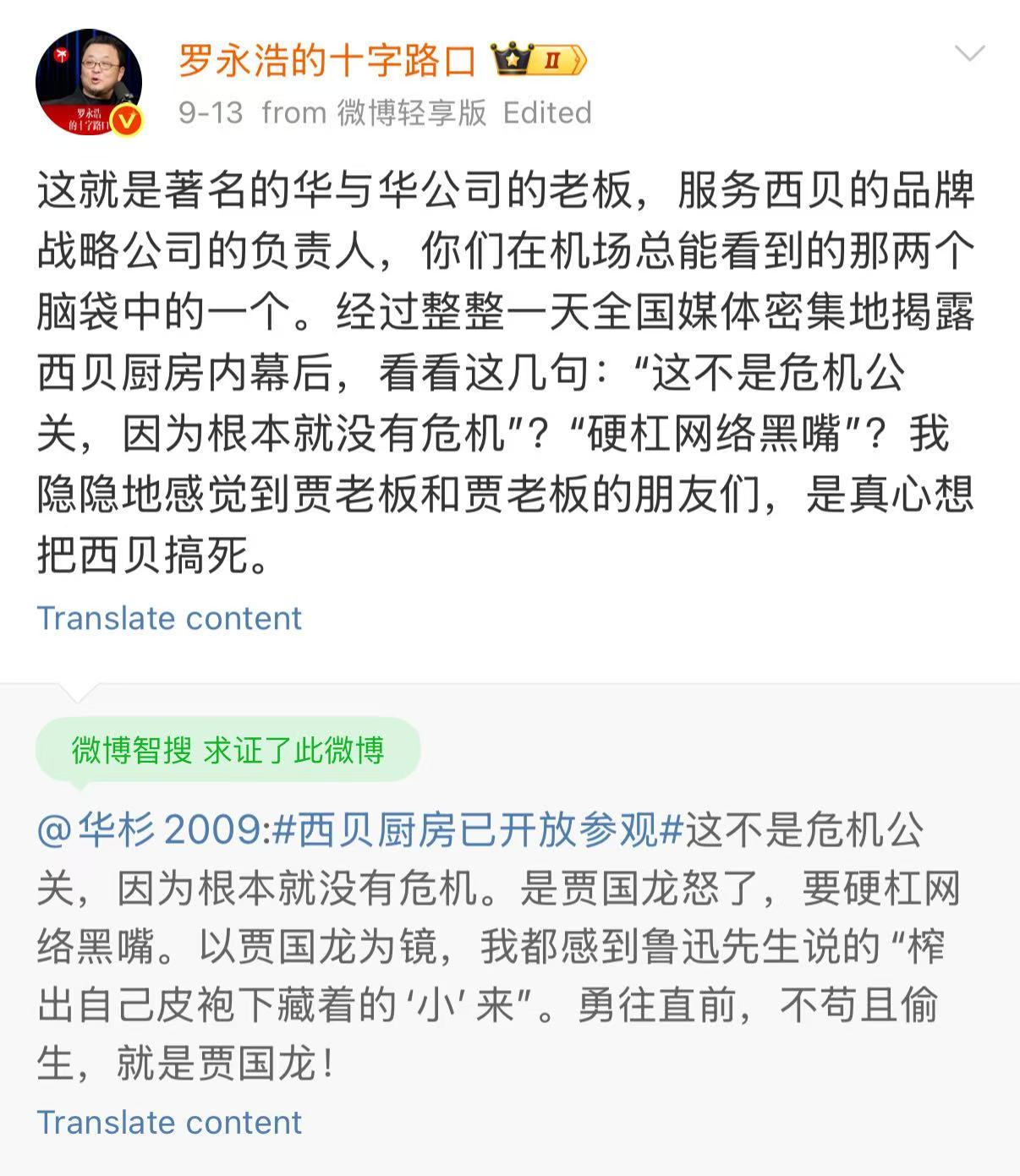Viewport: 1020px width, 1176px height.
Task: Open 罗永浩的十字路口 profile avatar
Action: 88,82
